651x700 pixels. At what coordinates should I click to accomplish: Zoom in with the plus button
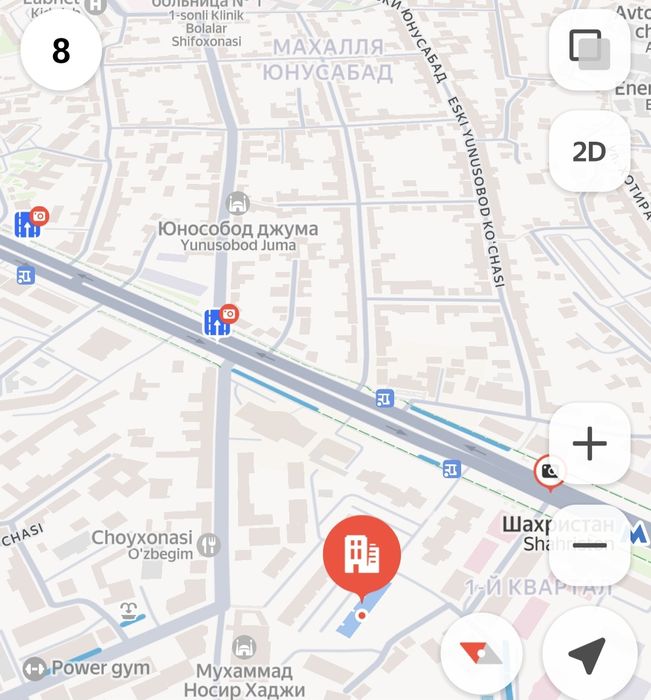(x=589, y=443)
